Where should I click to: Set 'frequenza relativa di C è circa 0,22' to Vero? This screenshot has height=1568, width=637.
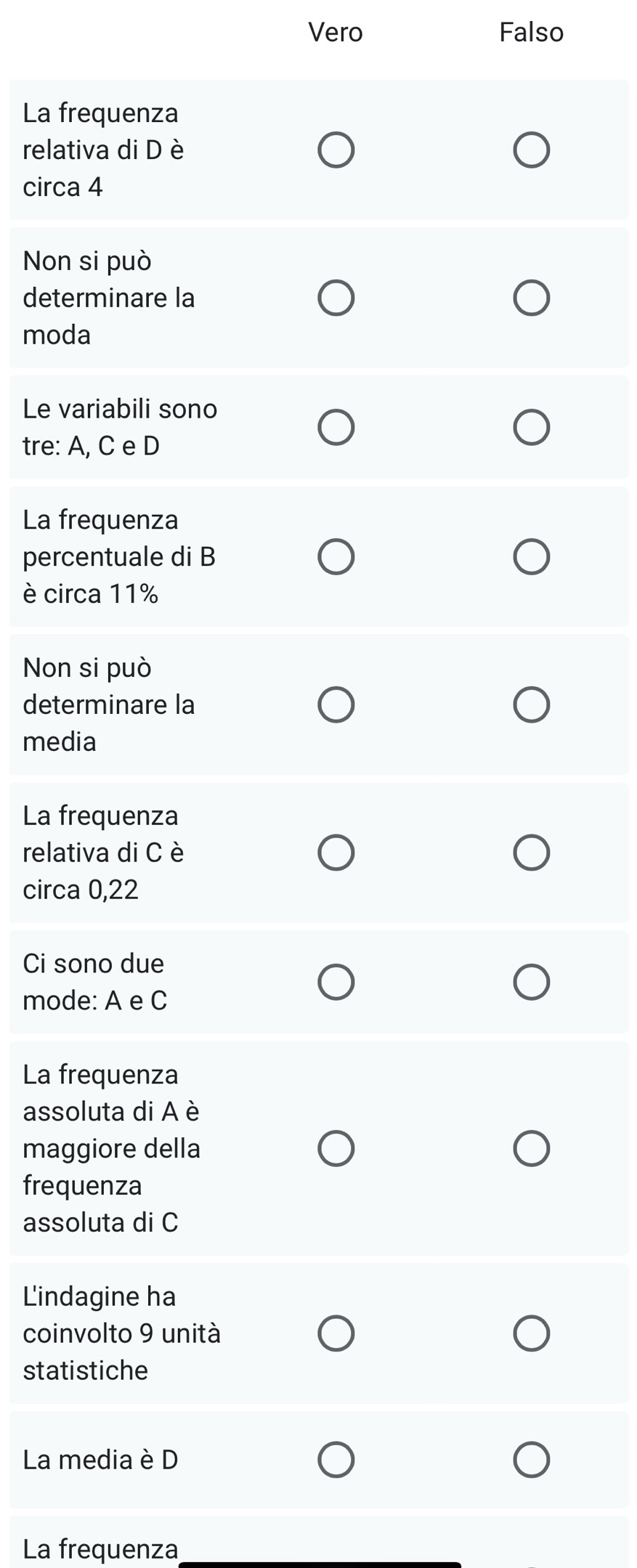pyautogui.click(x=336, y=853)
